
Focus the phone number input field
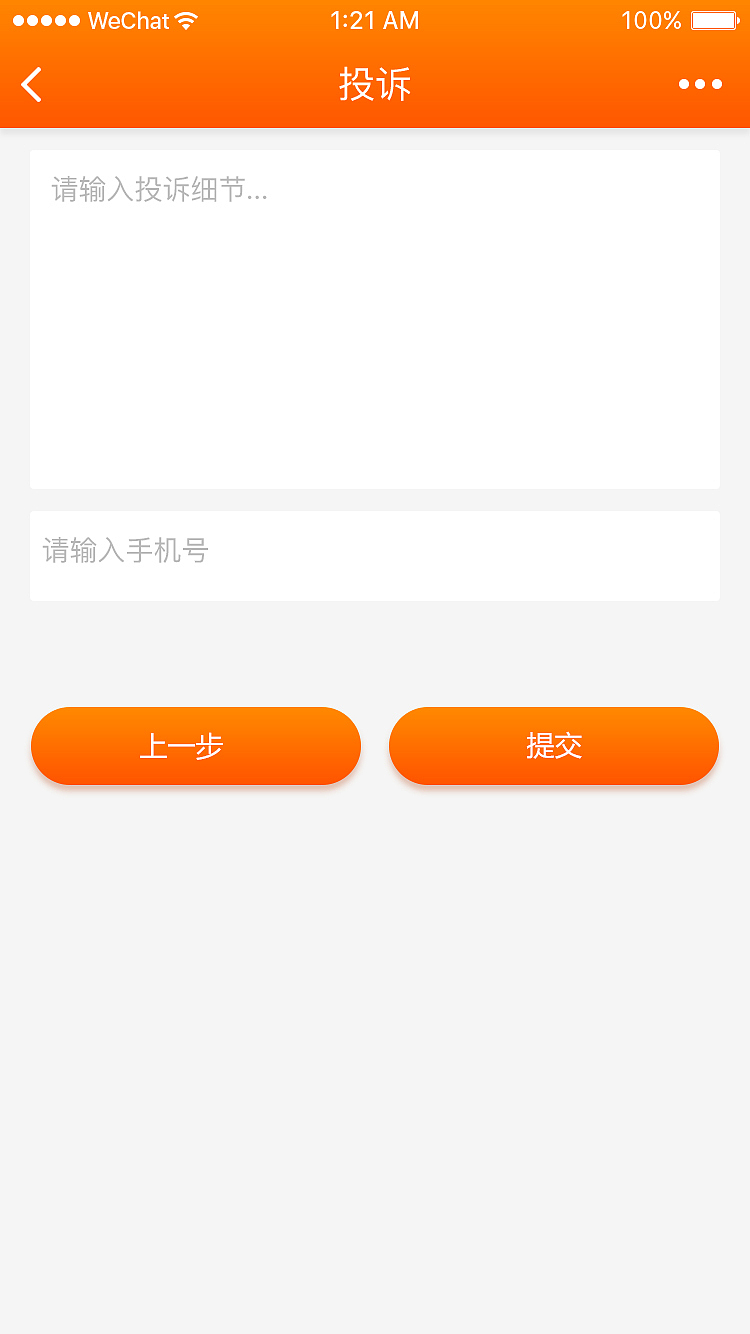point(375,555)
